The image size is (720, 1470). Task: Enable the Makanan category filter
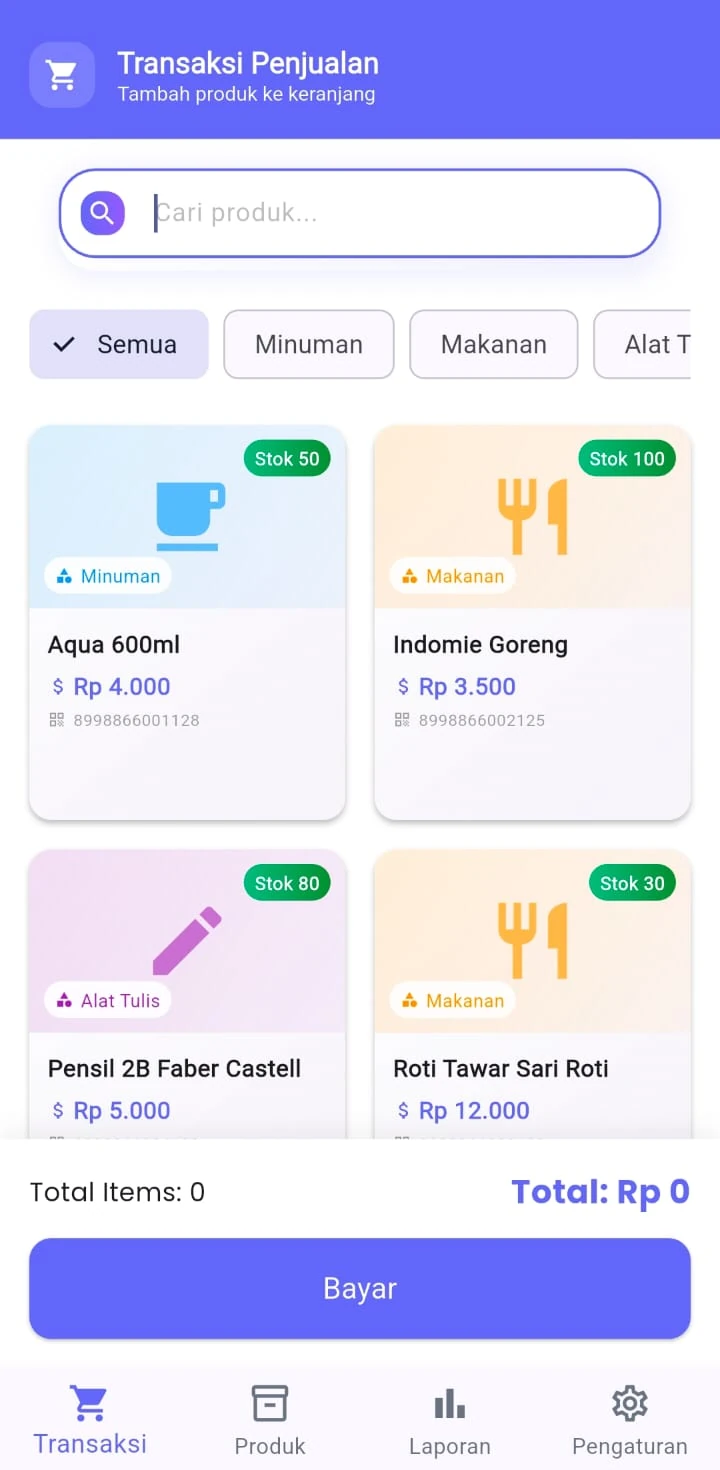[x=493, y=344]
